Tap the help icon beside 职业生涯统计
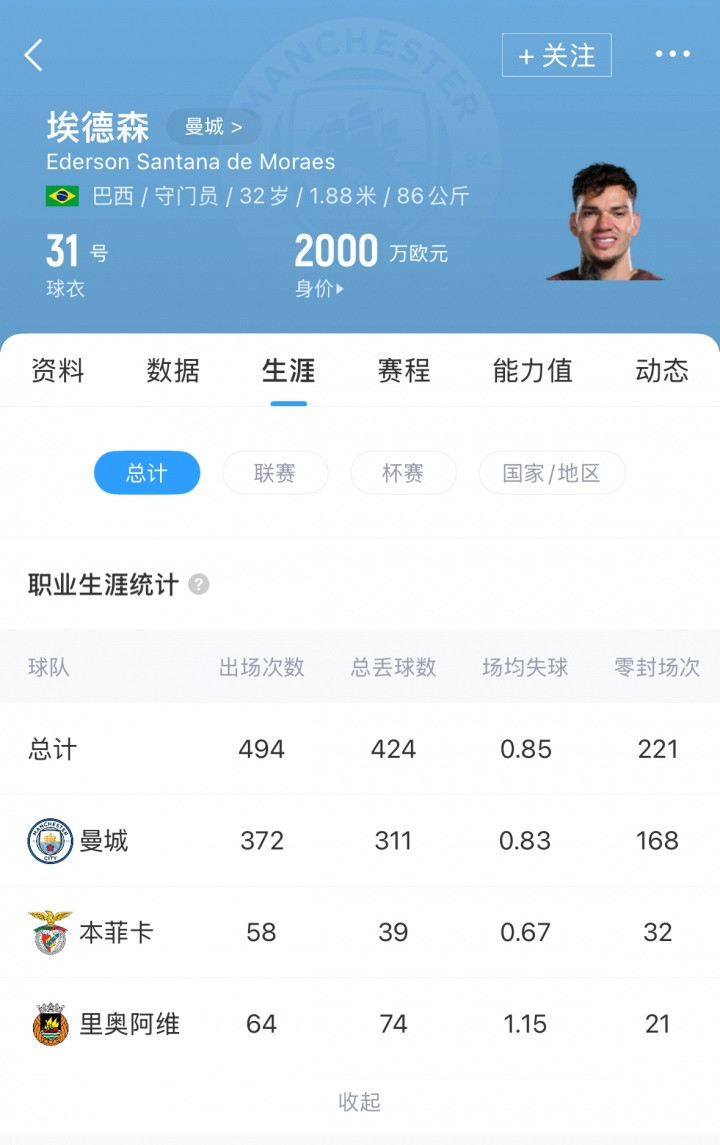 click(x=199, y=585)
